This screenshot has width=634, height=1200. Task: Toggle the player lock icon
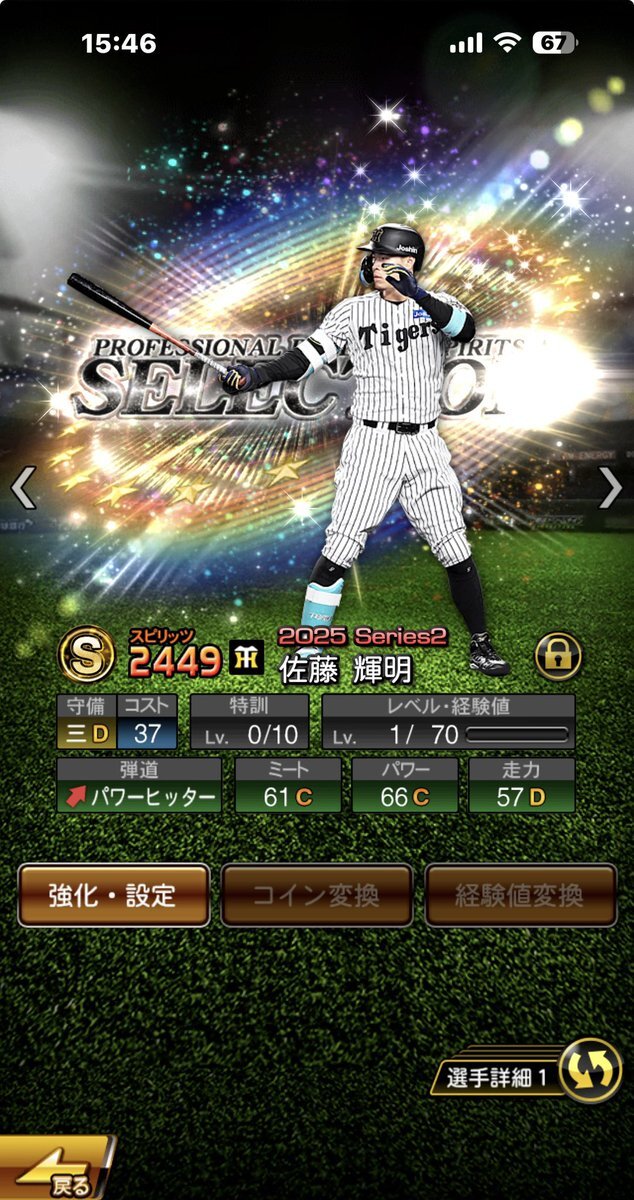click(558, 656)
